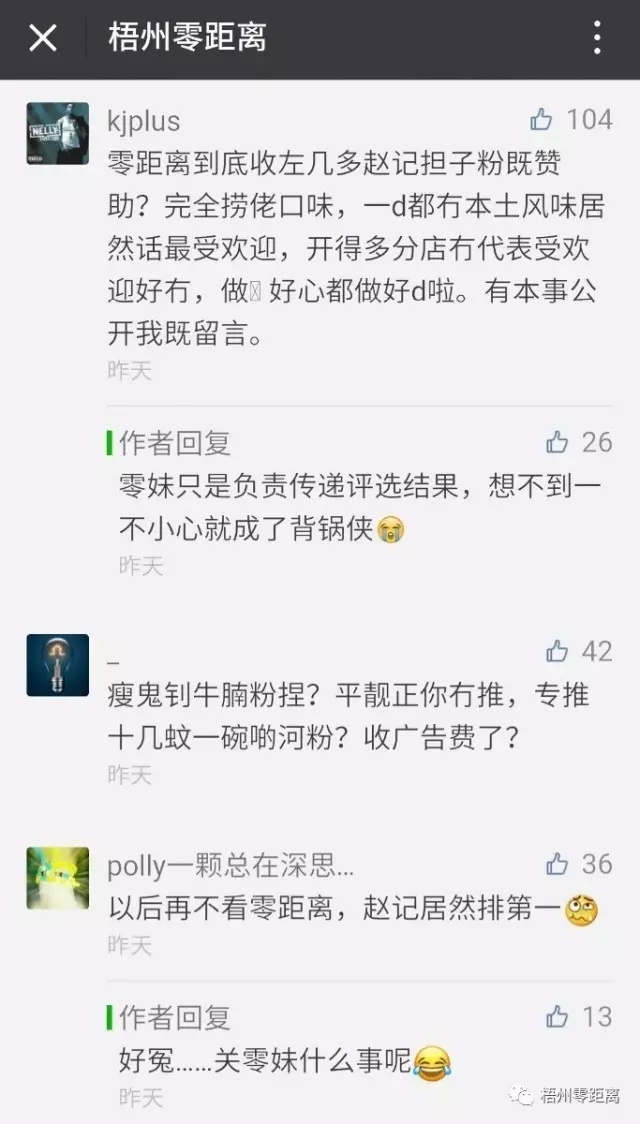This screenshot has width=640, height=1124.
Task: Open the three-dot overflow menu
Action: pos(597,39)
